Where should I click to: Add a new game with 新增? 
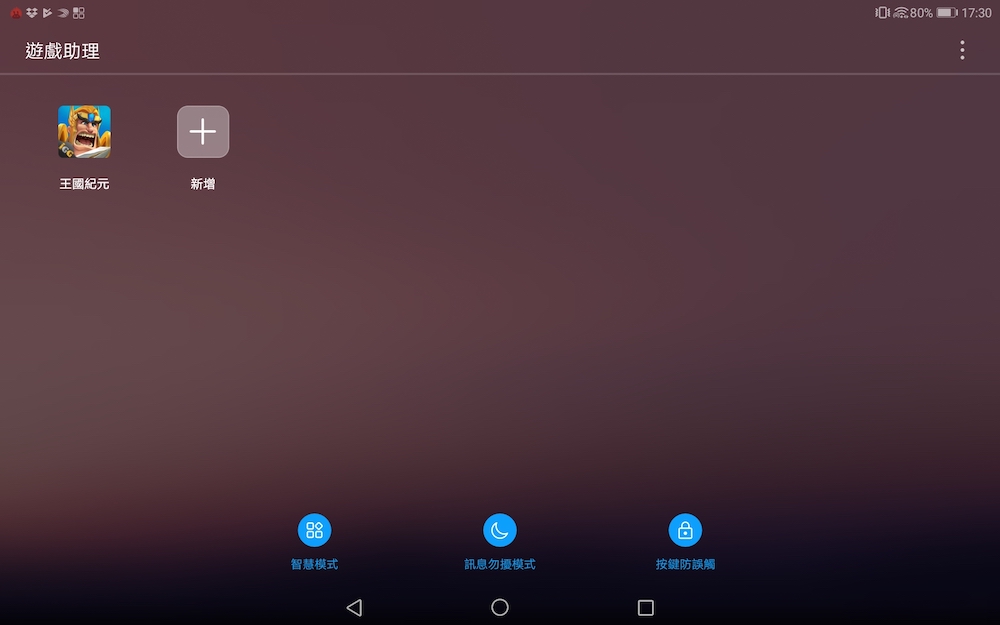click(x=203, y=132)
